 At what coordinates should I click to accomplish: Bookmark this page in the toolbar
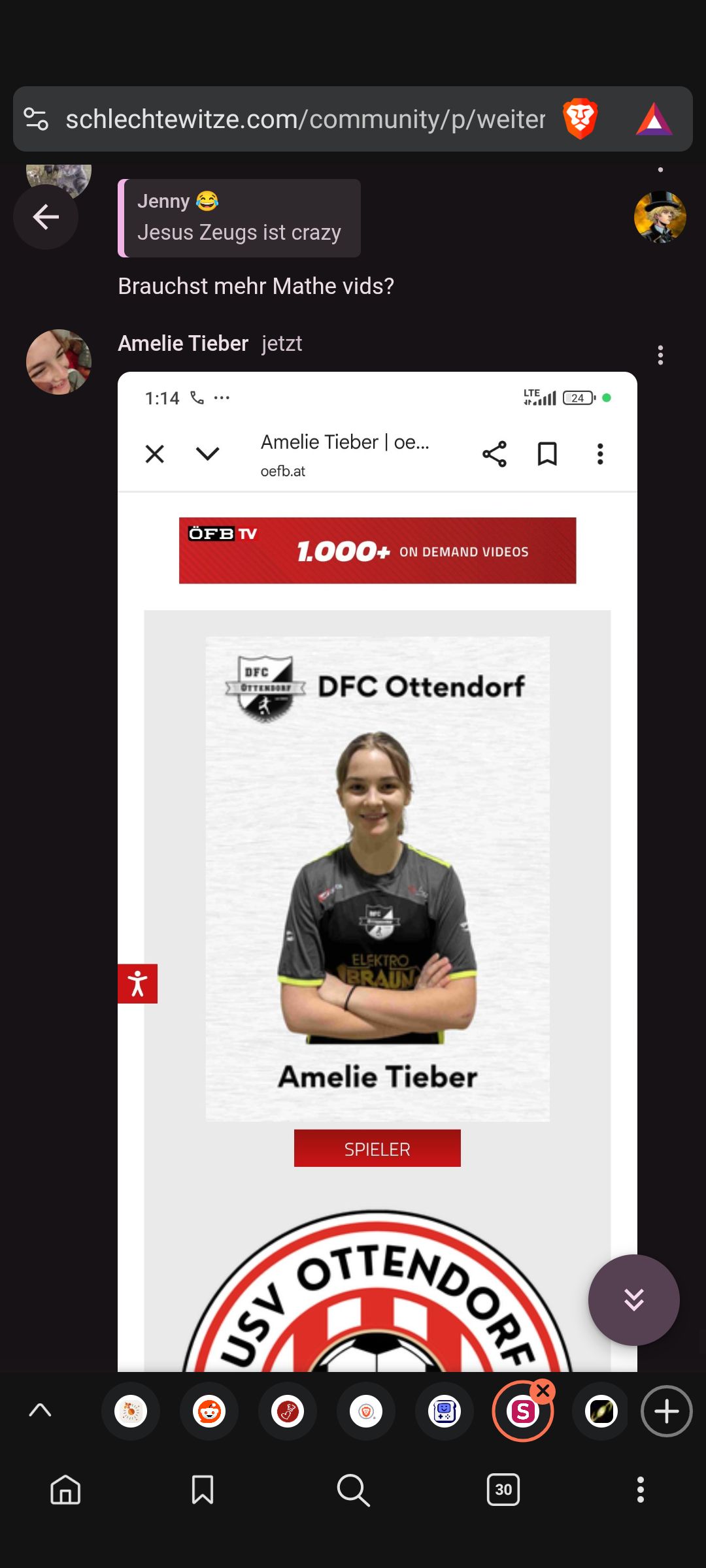click(203, 1490)
